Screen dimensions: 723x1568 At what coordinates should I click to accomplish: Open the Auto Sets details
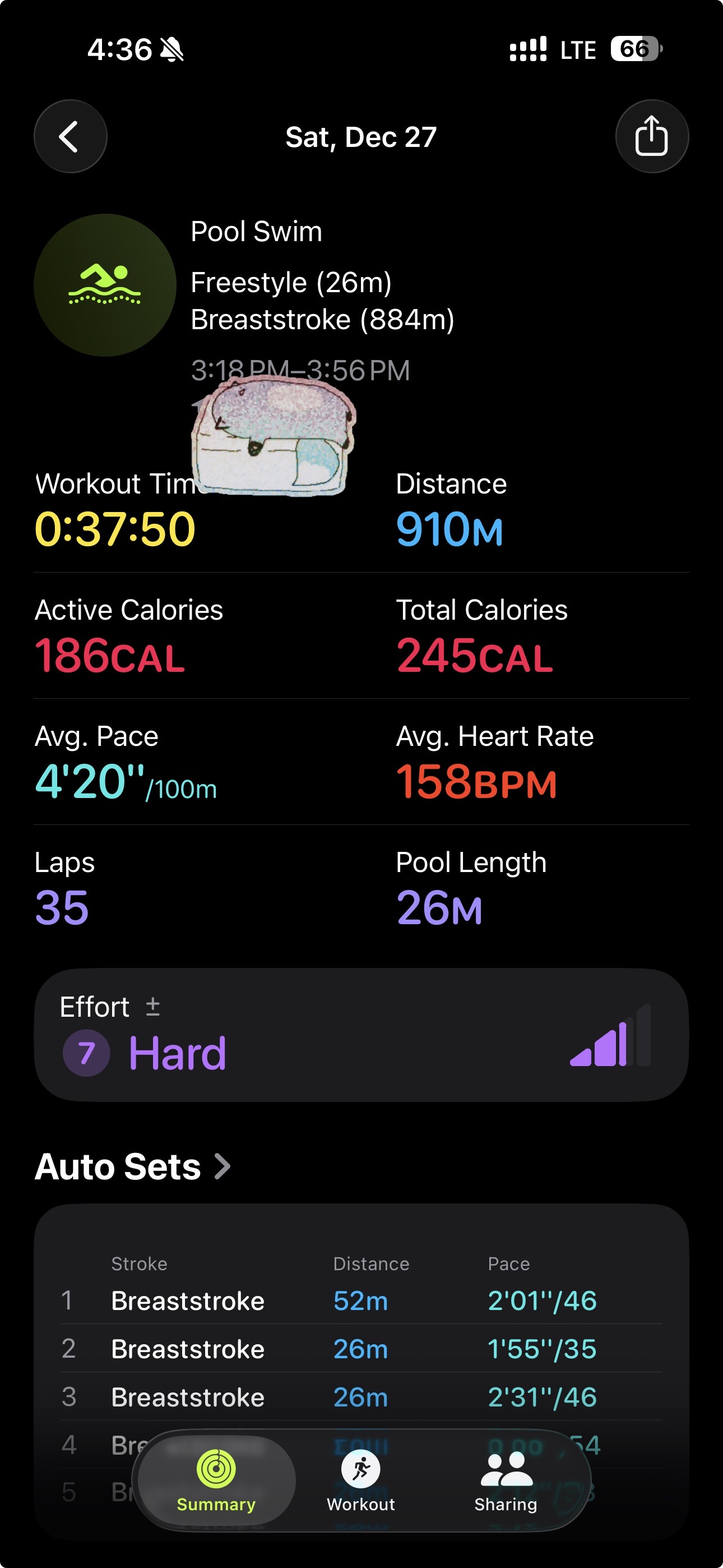pos(133,1167)
